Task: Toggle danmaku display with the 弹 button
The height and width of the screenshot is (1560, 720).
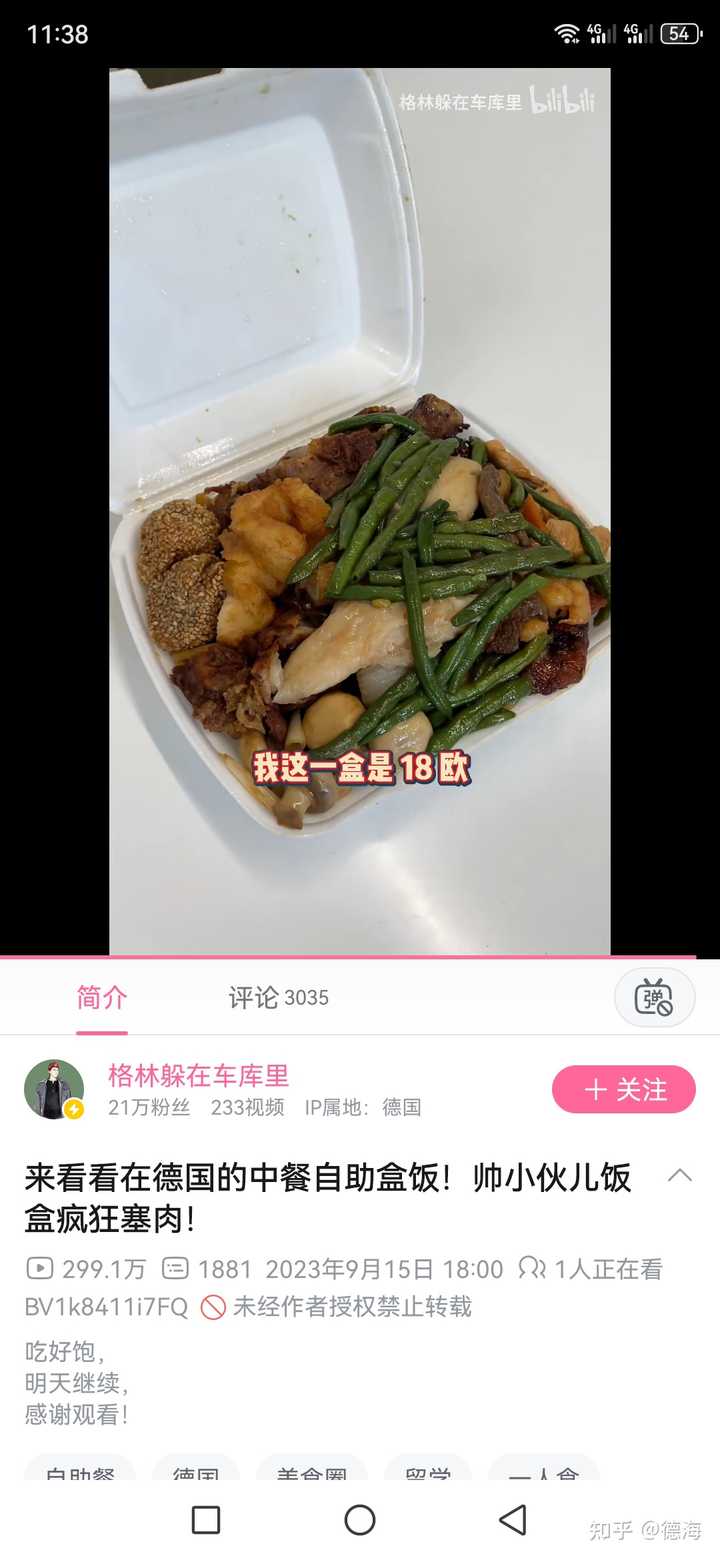Action: coord(654,997)
